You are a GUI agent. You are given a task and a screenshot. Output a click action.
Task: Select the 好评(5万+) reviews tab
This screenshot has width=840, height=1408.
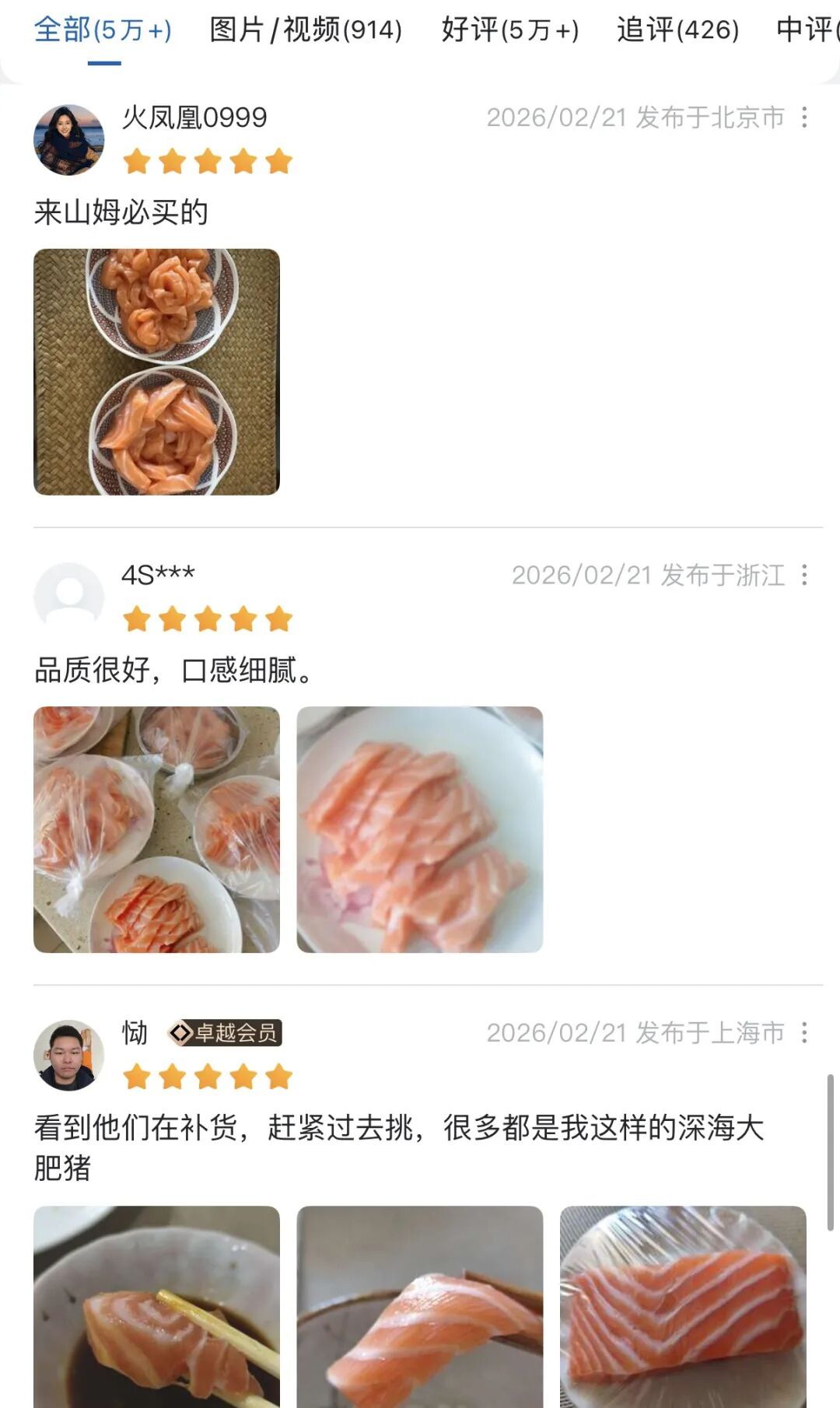510,30
